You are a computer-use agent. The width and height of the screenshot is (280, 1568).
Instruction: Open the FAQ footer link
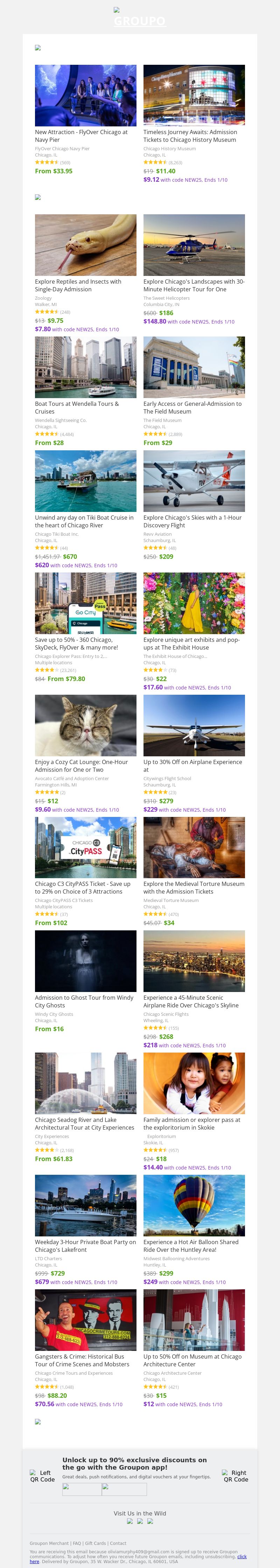pyautogui.click(x=77, y=1543)
